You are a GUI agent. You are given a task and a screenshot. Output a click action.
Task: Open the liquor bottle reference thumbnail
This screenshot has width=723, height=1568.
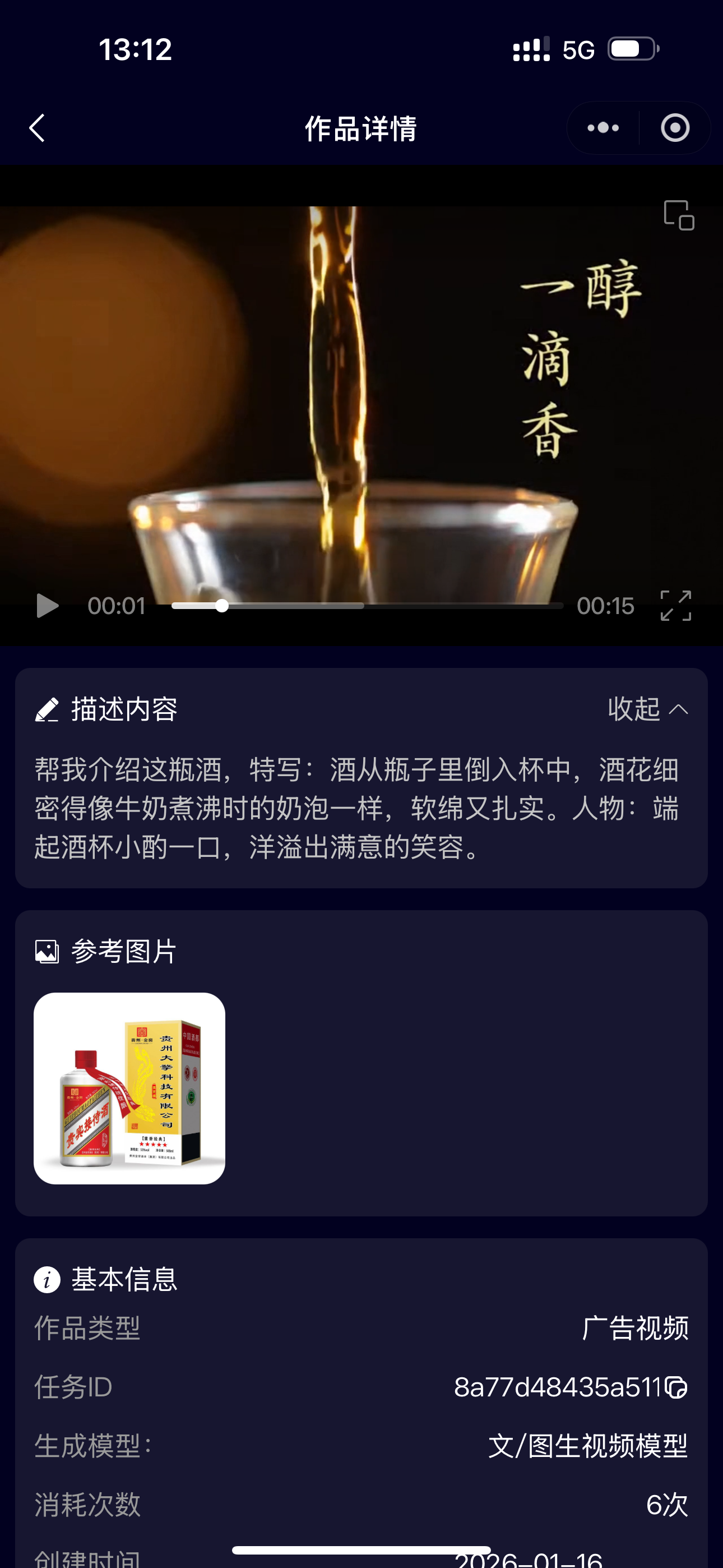point(129,1091)
